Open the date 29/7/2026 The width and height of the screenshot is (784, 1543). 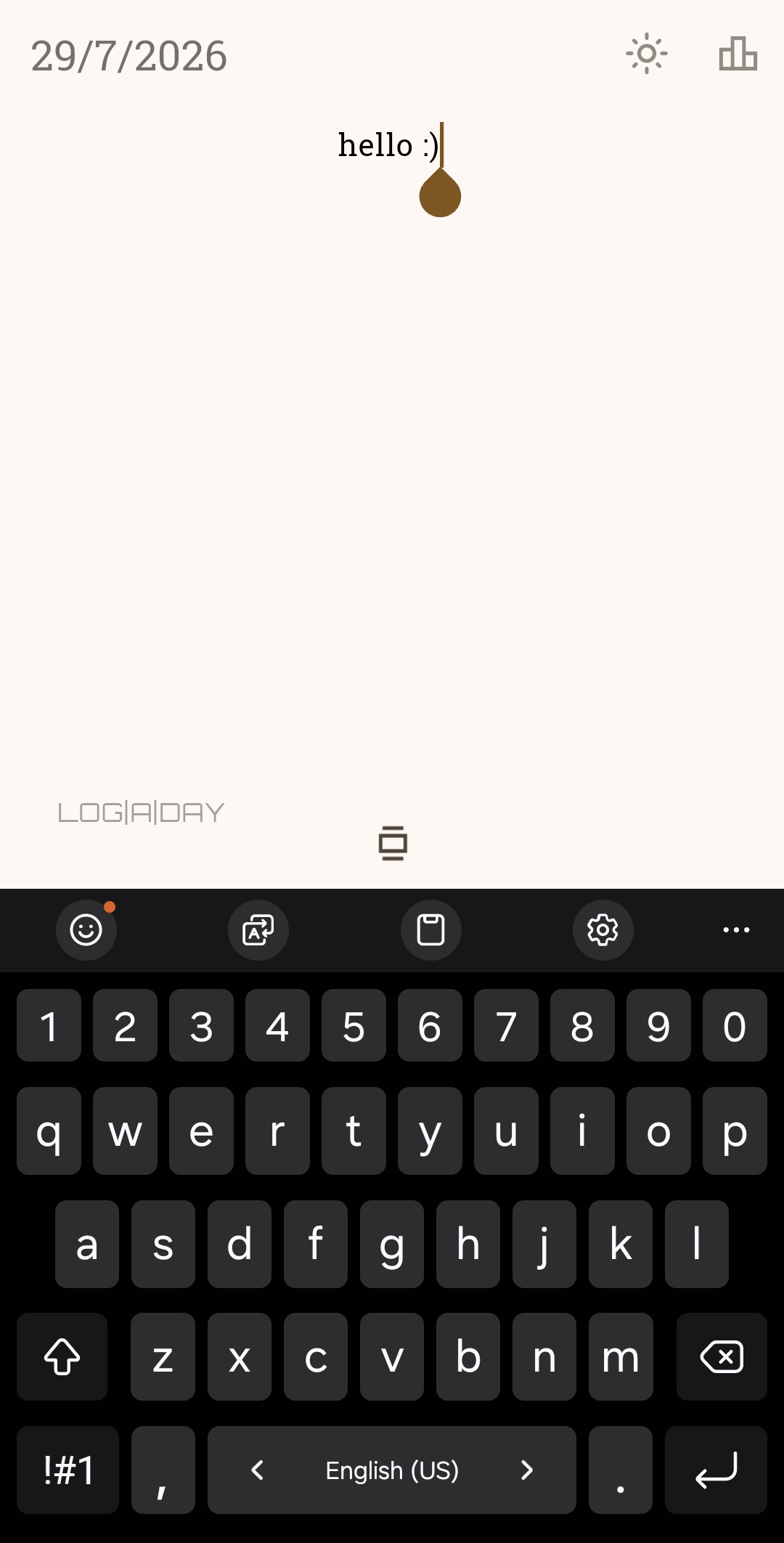[129, 56]
